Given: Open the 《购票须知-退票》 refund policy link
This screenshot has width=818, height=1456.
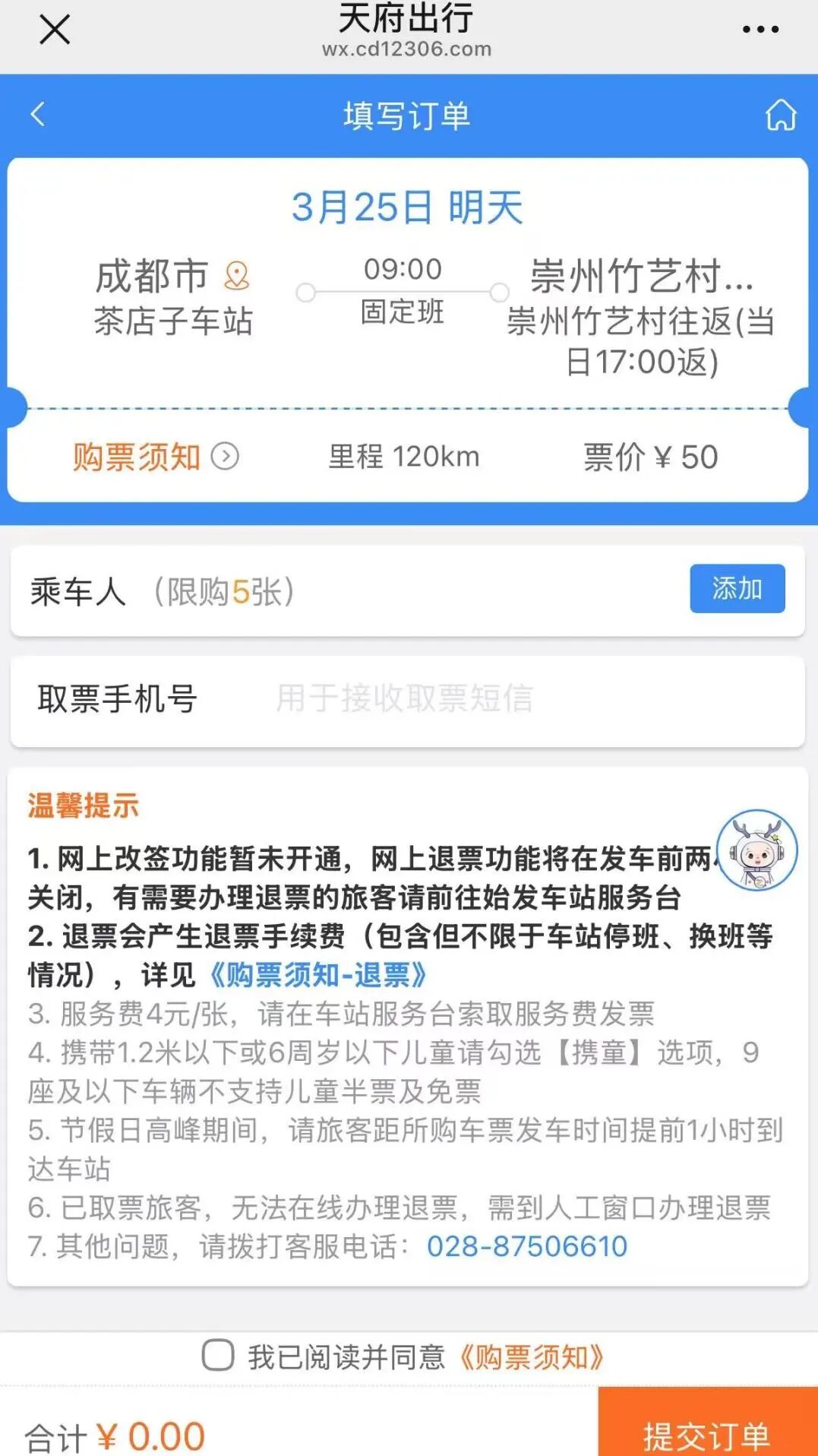Looking at the screenshot, I should point(317,975).
